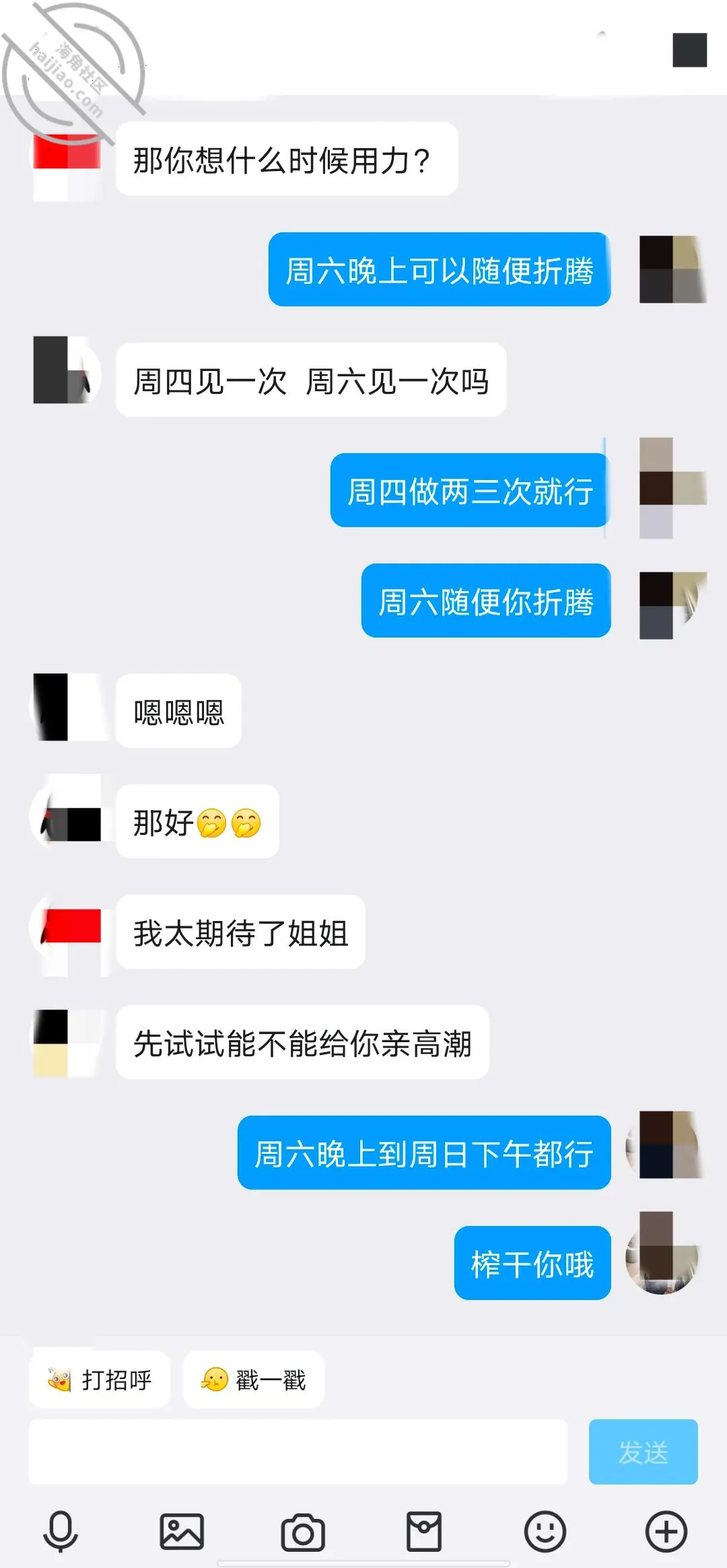
Task: Open the camera icon
Action: coord(303,1532)
